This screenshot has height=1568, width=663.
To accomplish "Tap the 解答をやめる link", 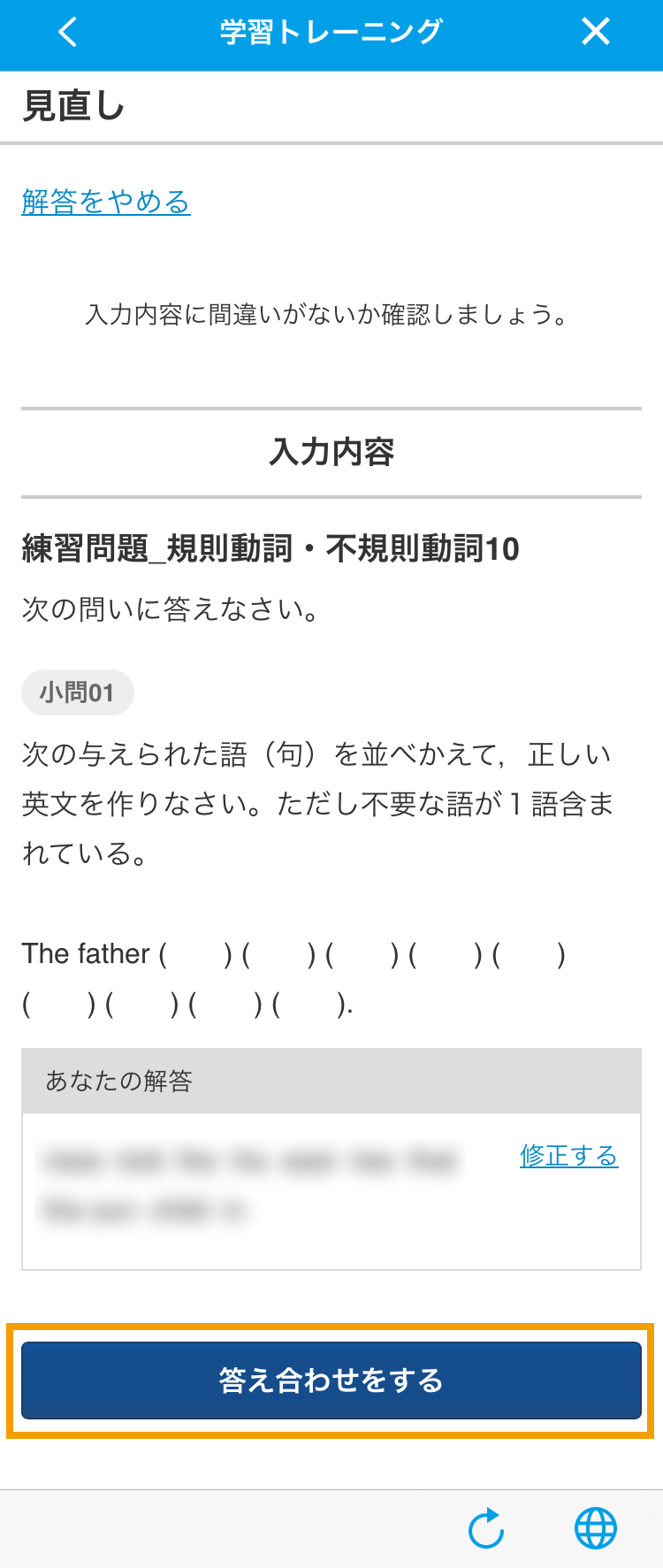I will click(106, 202).
